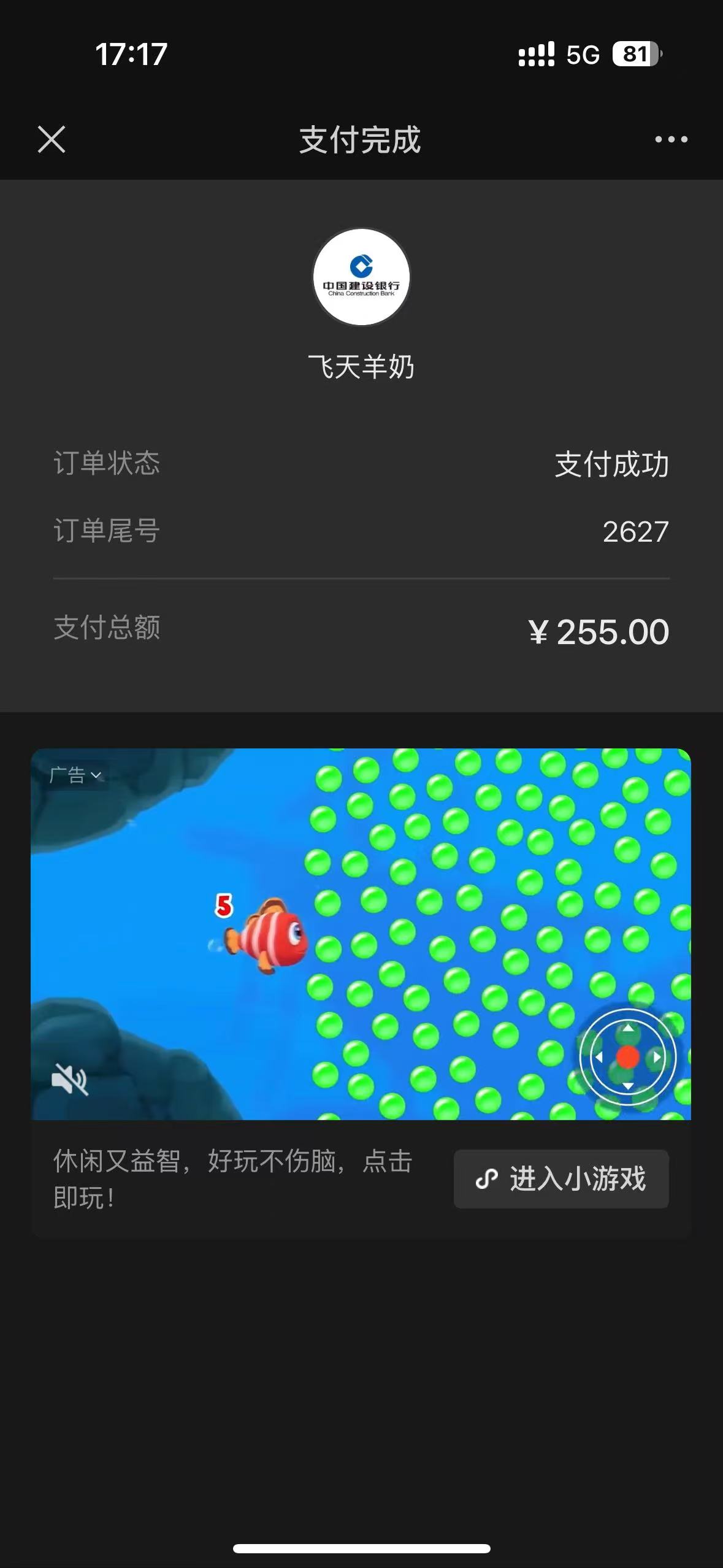
Task: Open the fish game ad video
Action: [x=361, y=934]
